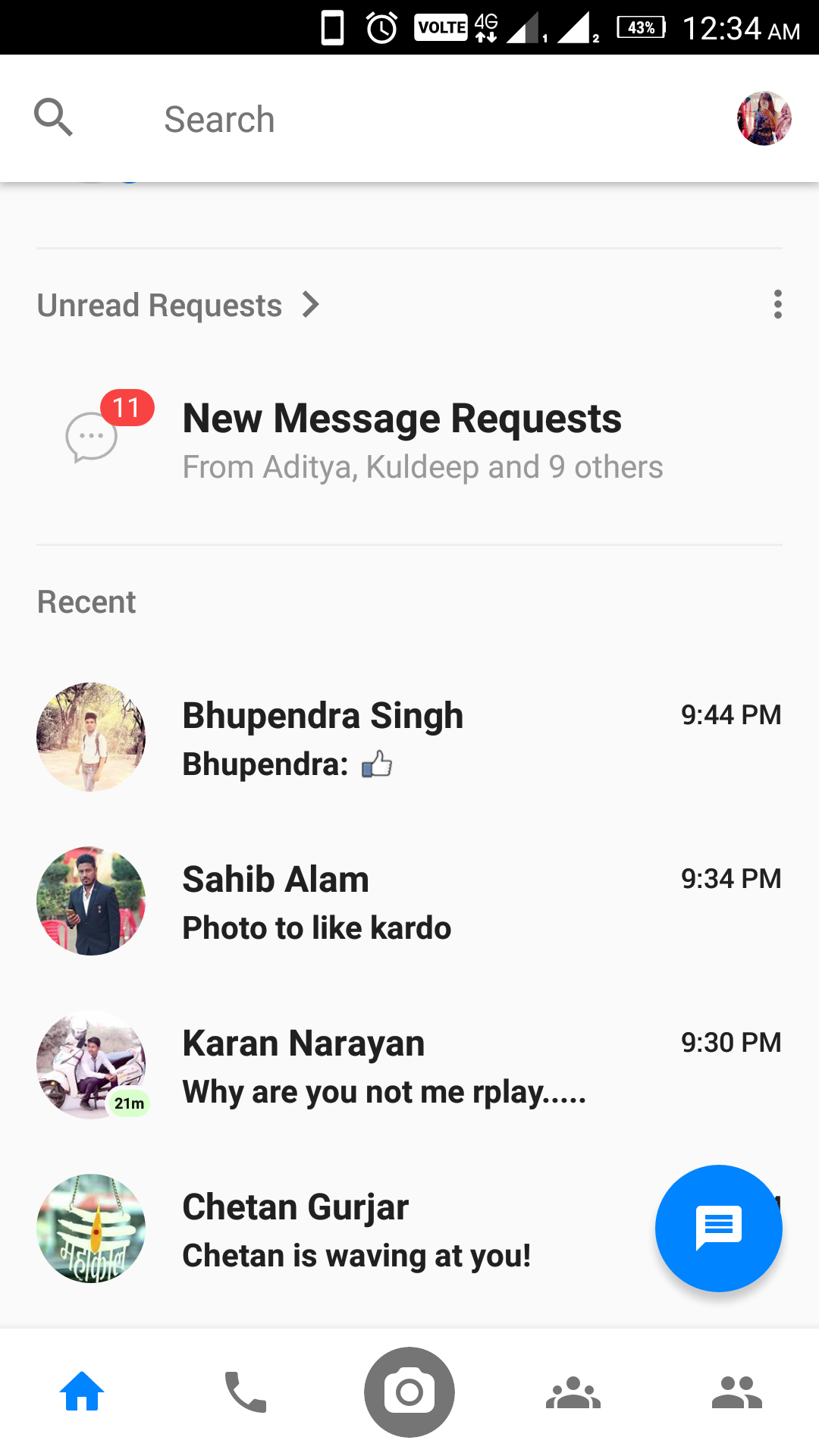The image size is (819, 1456).
Task: Switch to the Calls tab
Action: click(x=246, y=1392)
